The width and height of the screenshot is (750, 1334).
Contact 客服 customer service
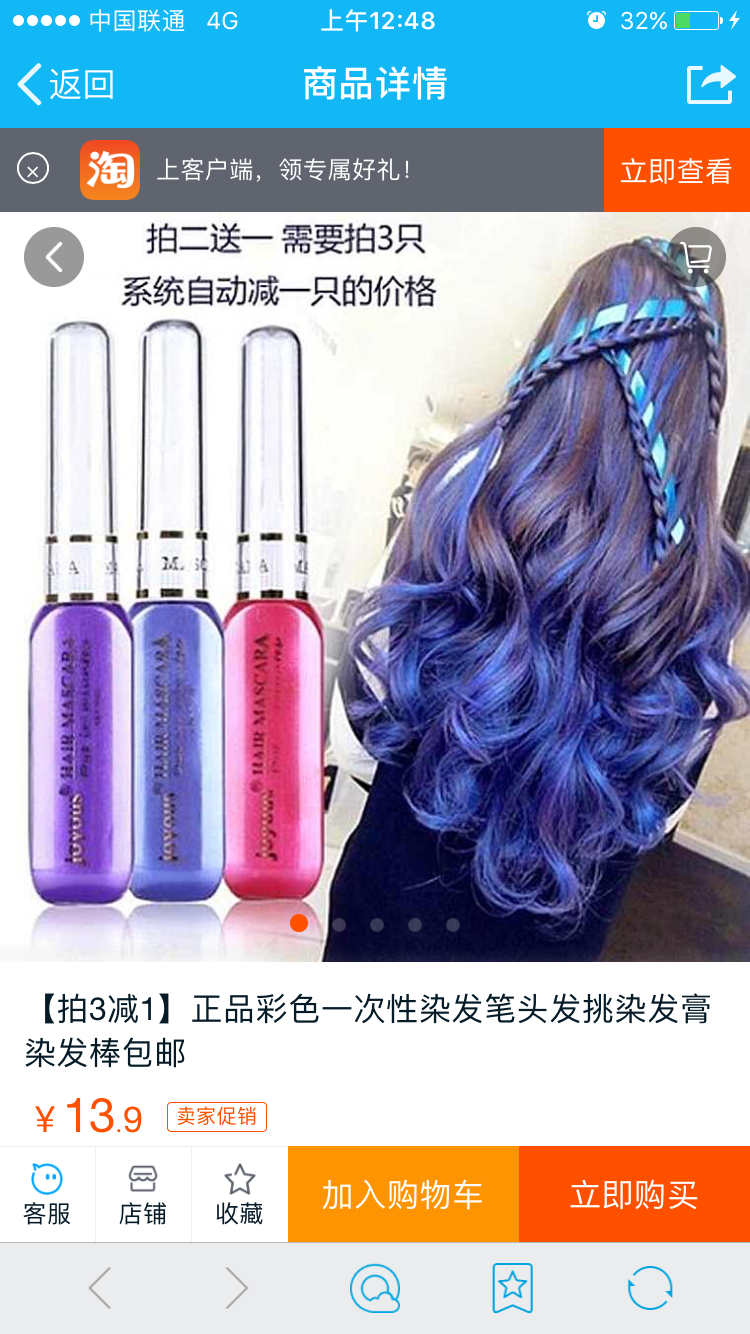point(47,1195)
